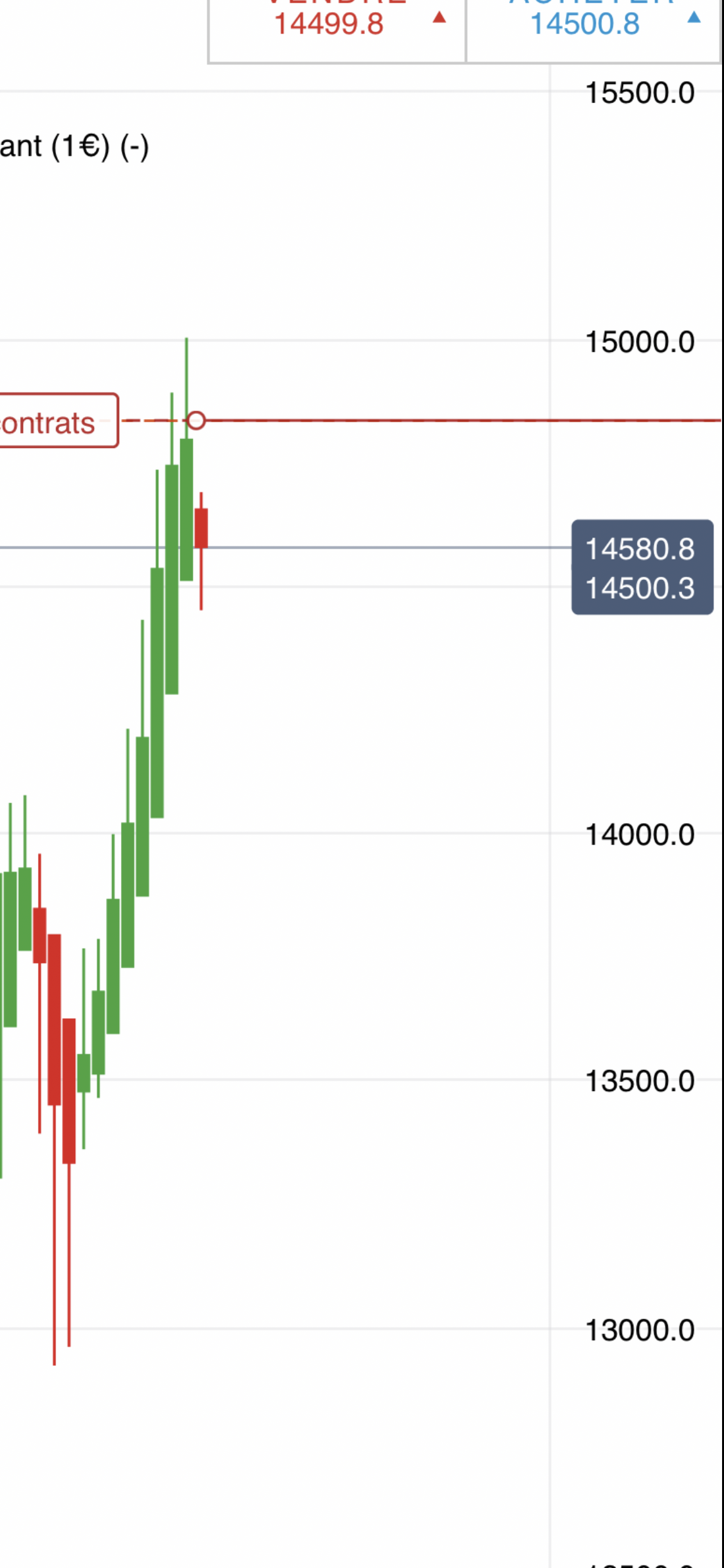Tap the position line circle handle
The image size is (724, 1568).
click(x=196, y=420)
